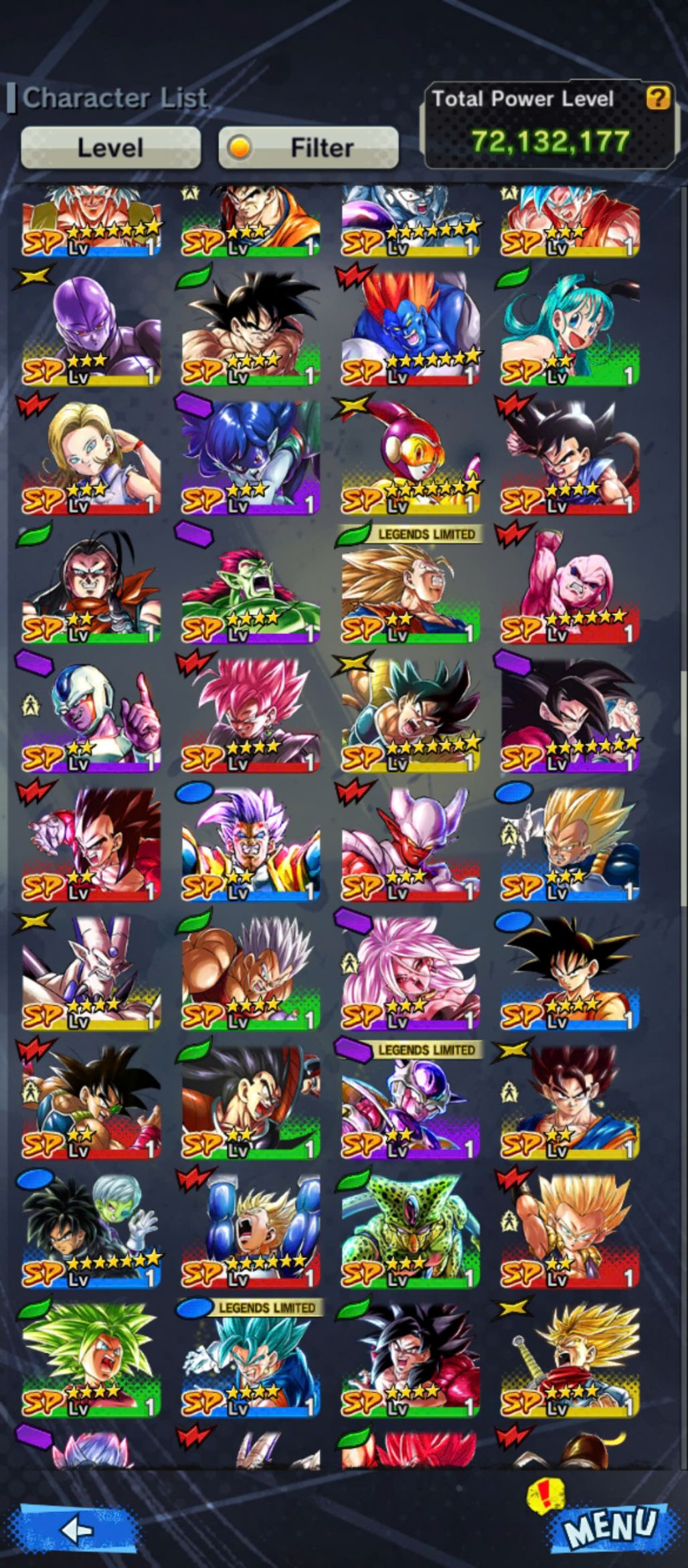Open the Goku Black Rosé character
Viewport: 688px width, 1568px height.
click(x=251, y=716)
